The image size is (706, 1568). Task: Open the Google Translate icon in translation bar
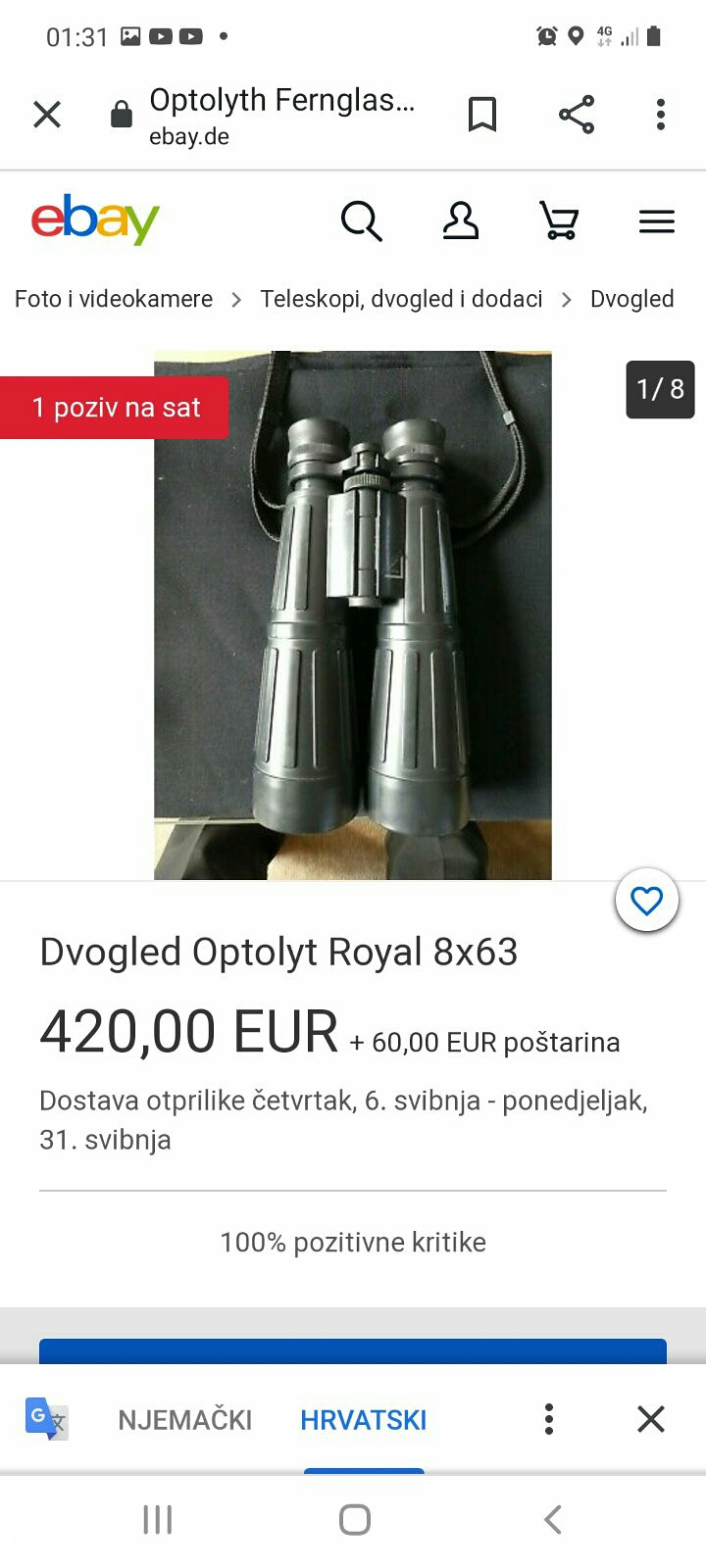[x=45, y=1418]
